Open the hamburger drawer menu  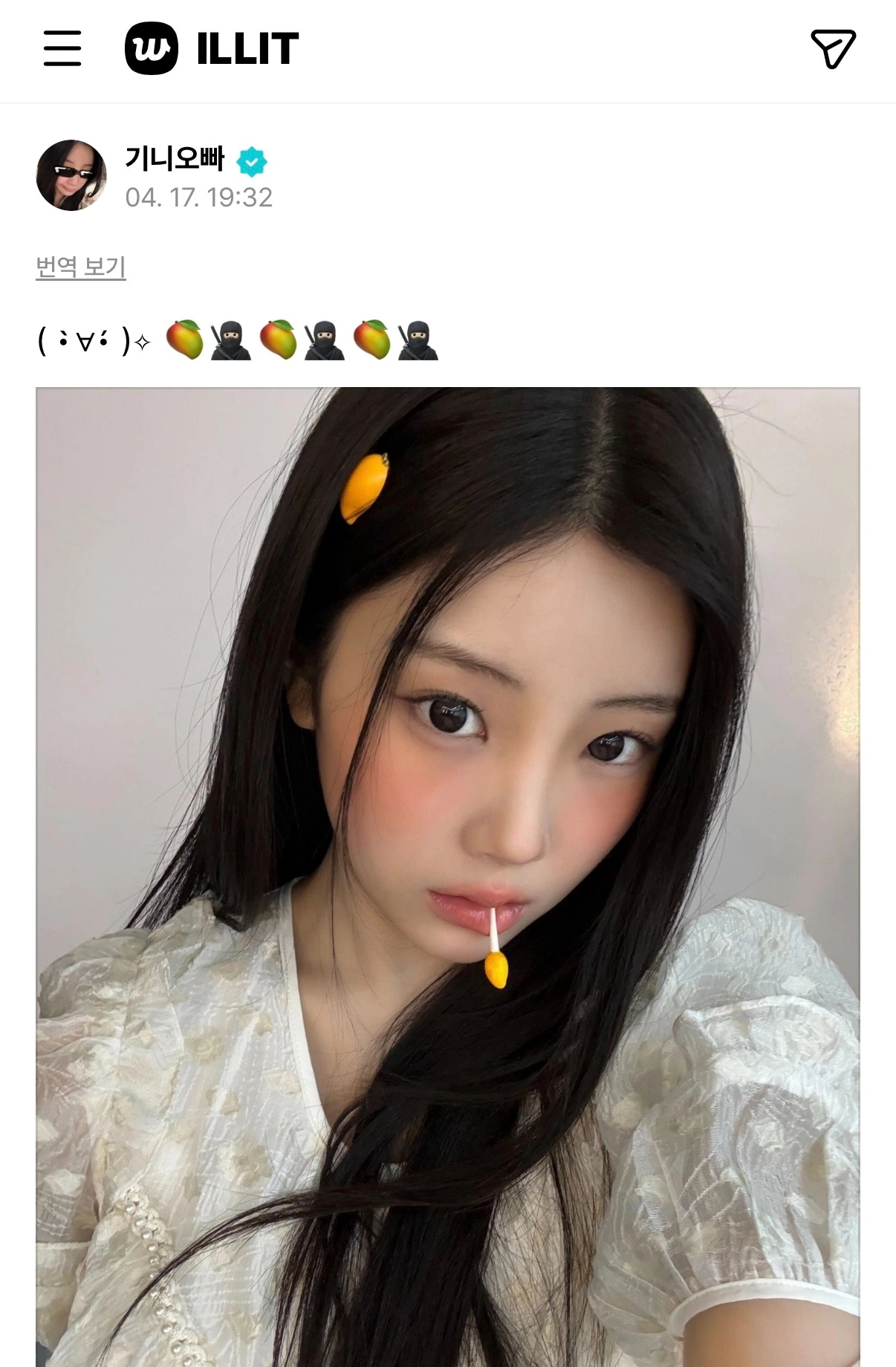62,49
